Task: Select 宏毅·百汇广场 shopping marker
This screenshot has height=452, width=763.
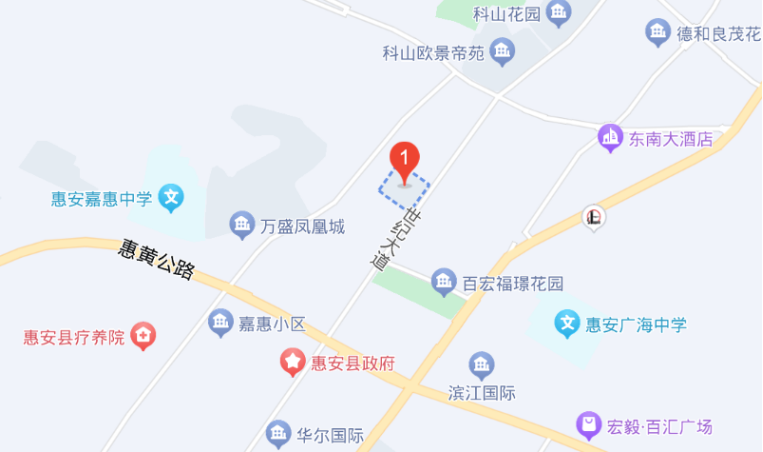Action: [590, 427]
